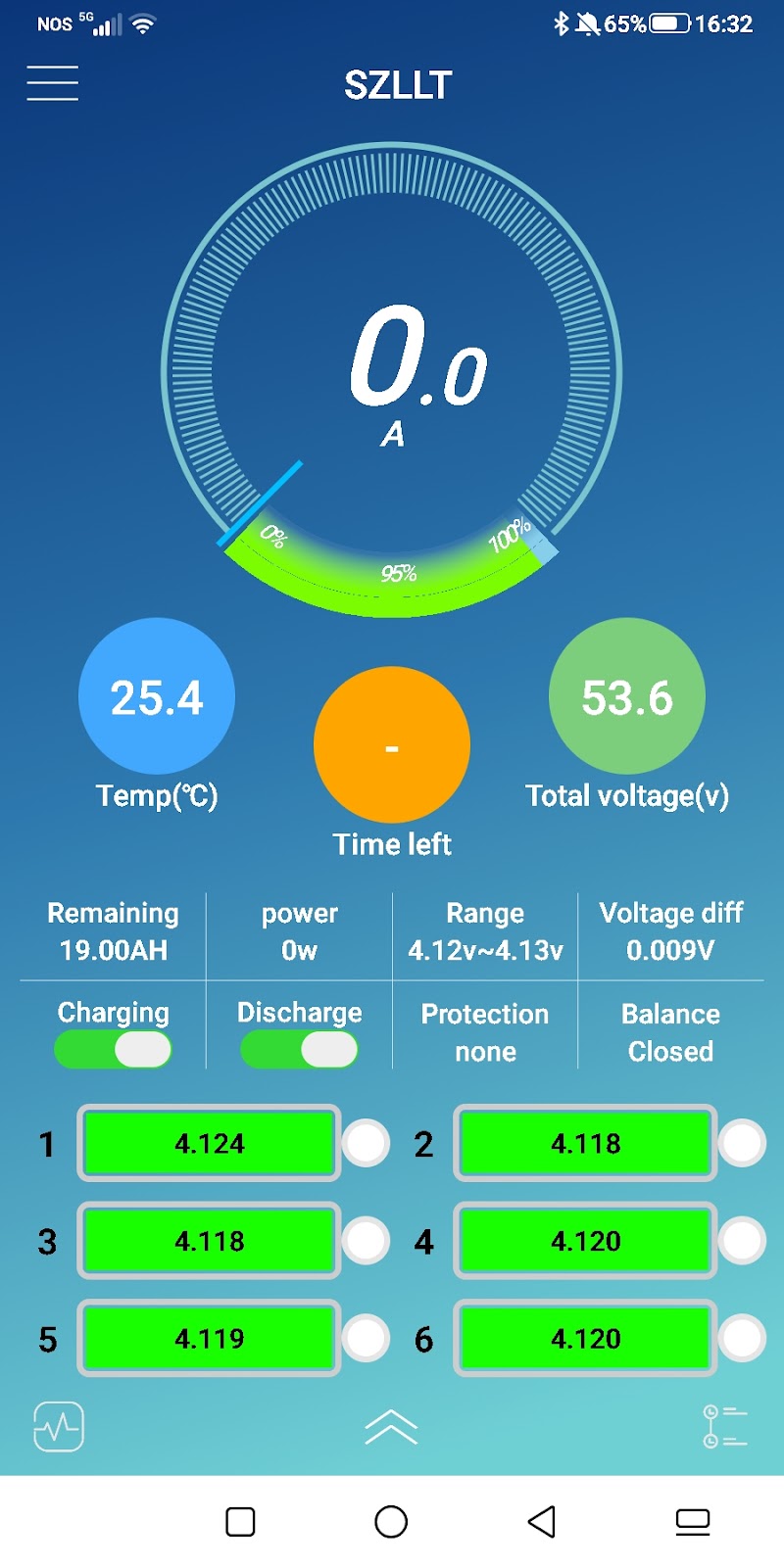
Task: Open the hamburger menu
Action: point(53,83)
